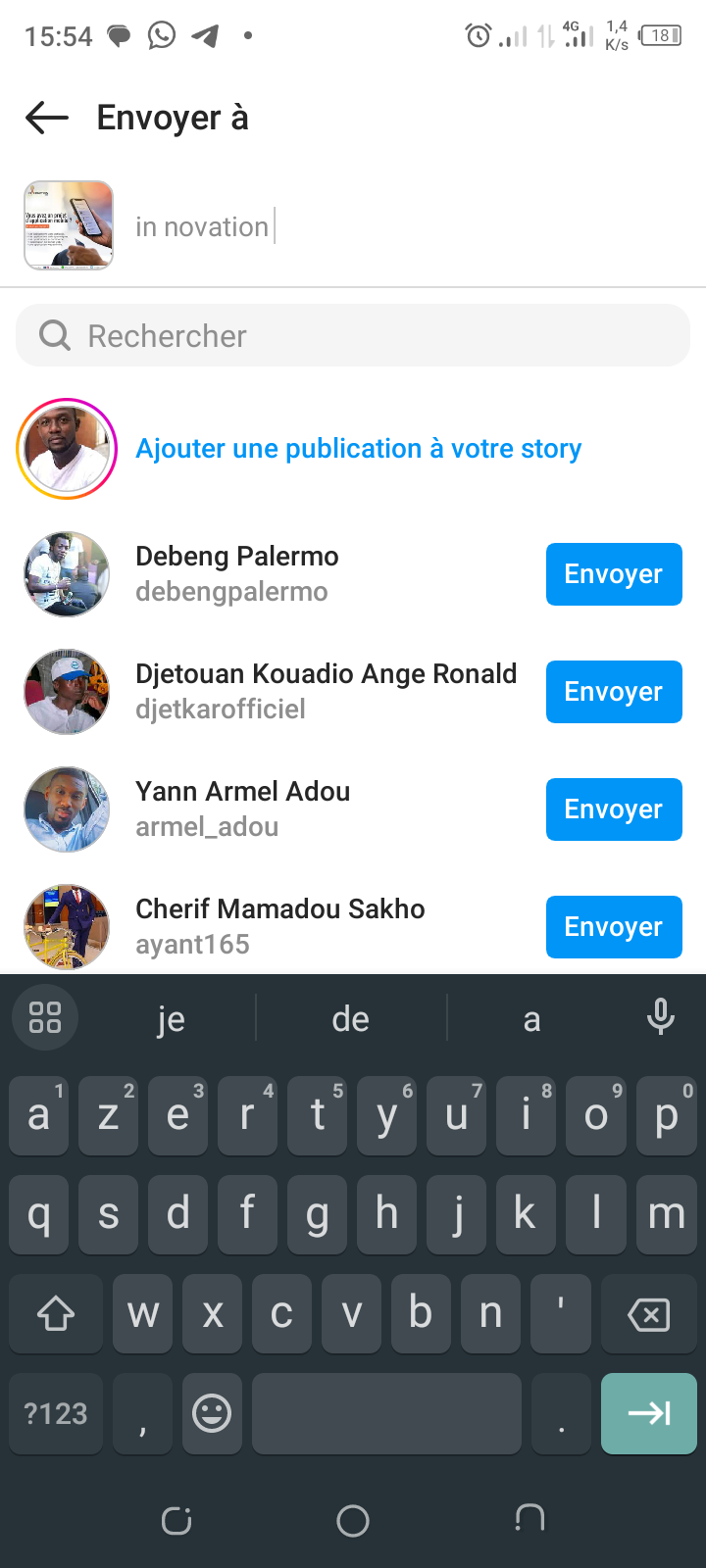Send the post to Debeng Palermo

pos(613,574)
